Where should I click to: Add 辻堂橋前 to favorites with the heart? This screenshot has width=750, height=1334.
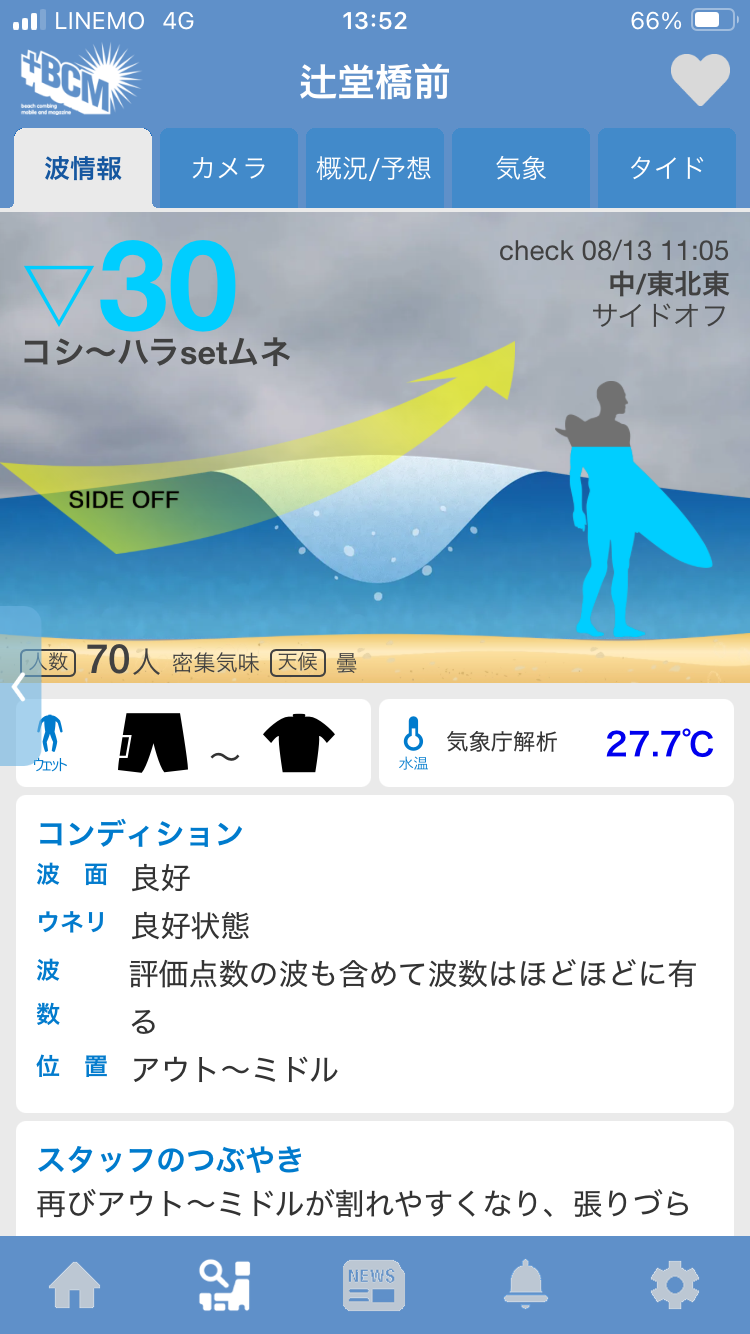click(x=699, y=80)
